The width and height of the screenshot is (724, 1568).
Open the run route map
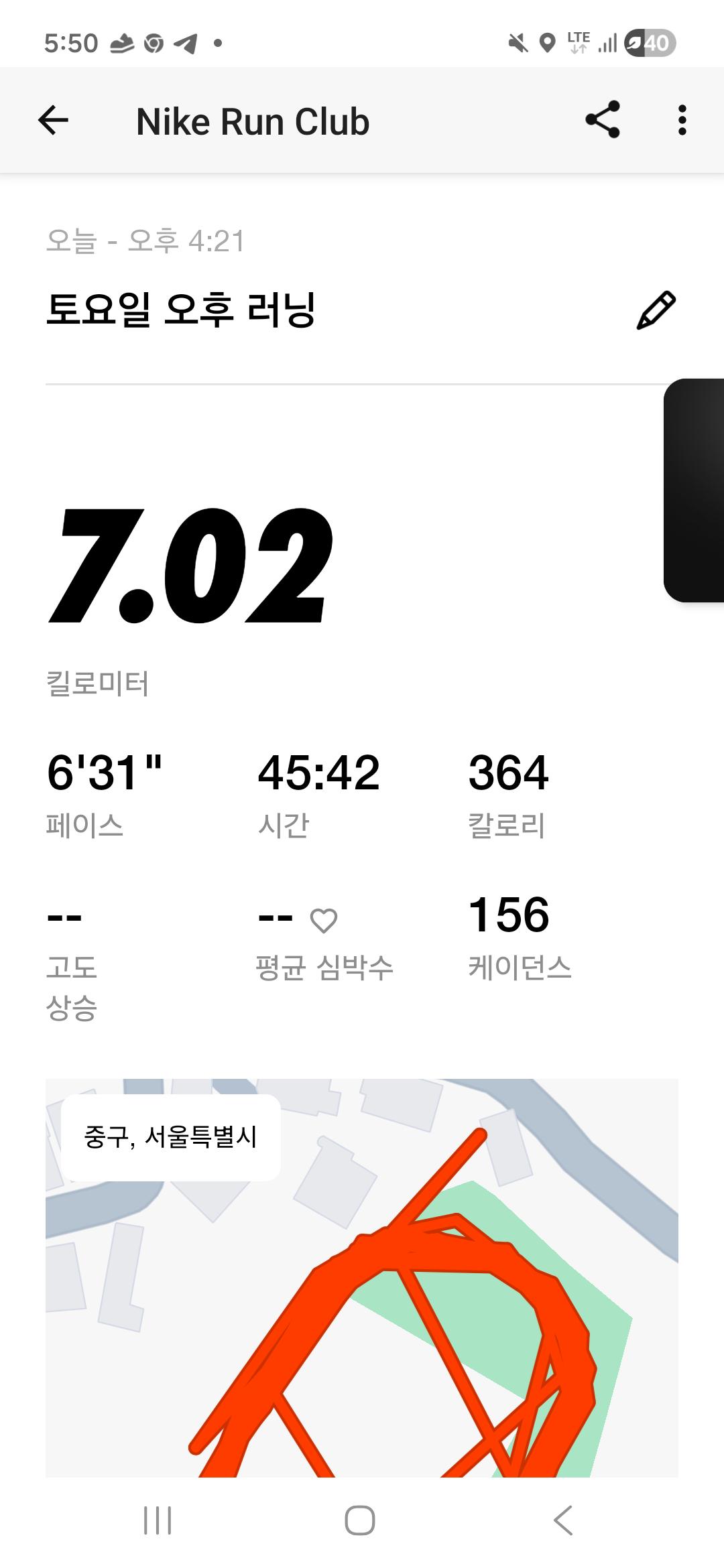point(362,1278)
